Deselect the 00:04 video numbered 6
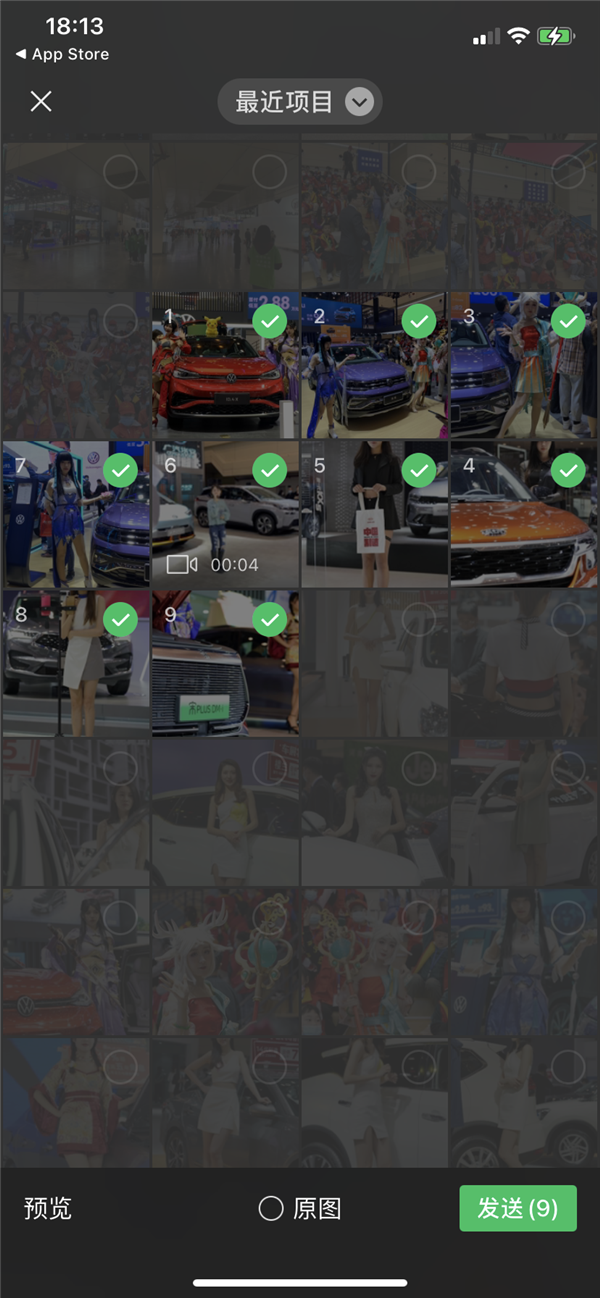The image size is (600, 1298). (269, 470)
